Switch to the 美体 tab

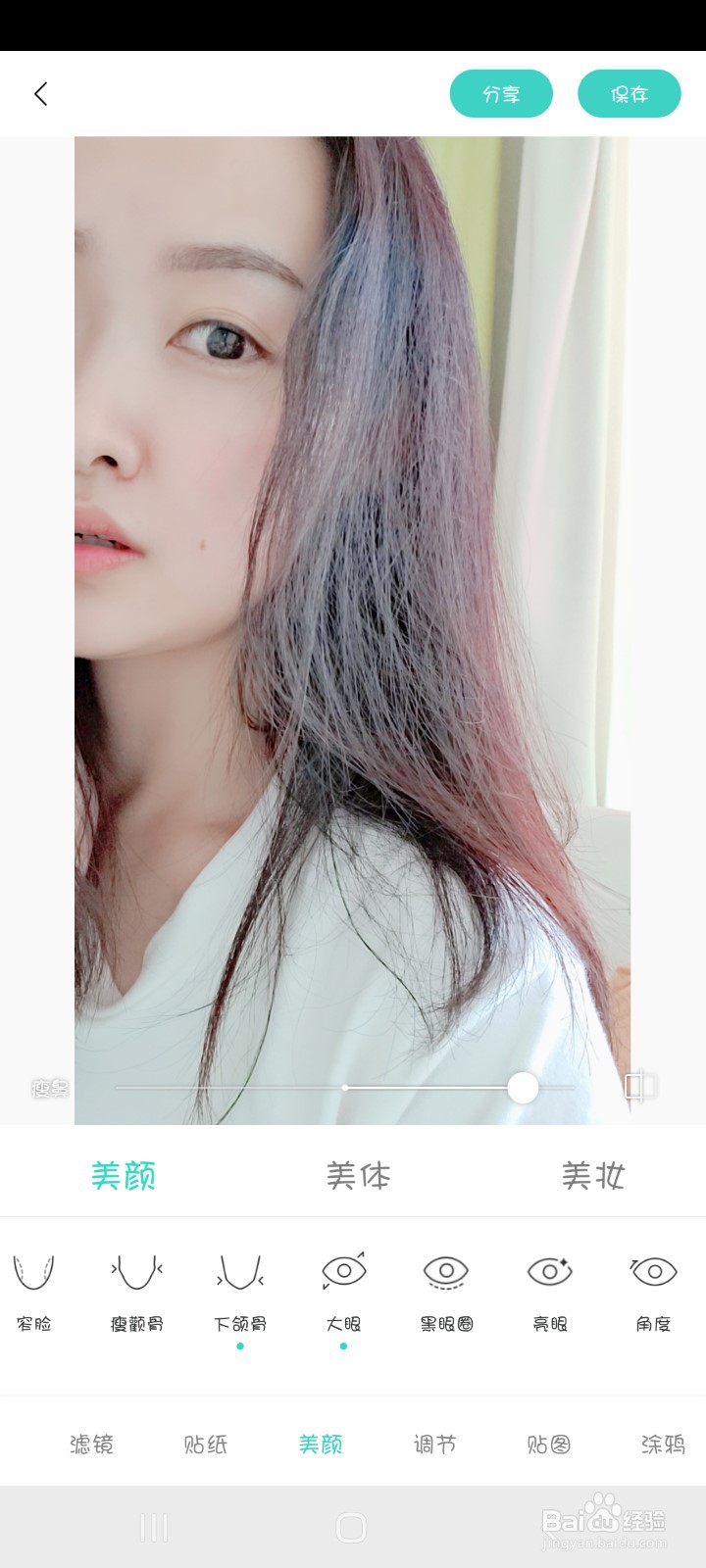point(358,1175)
